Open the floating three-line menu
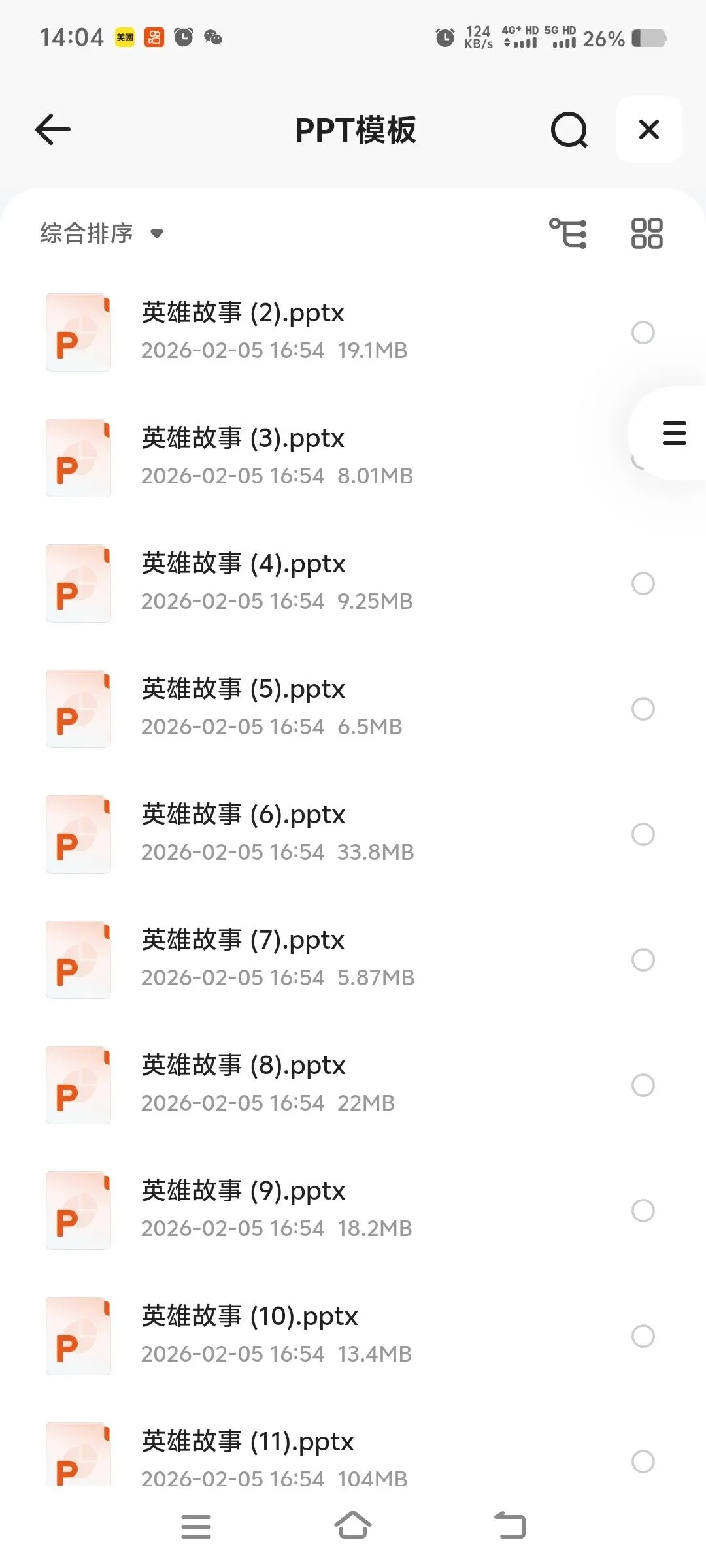The width and height of the screenshot is (706, 1568). [x=674, y=433]
